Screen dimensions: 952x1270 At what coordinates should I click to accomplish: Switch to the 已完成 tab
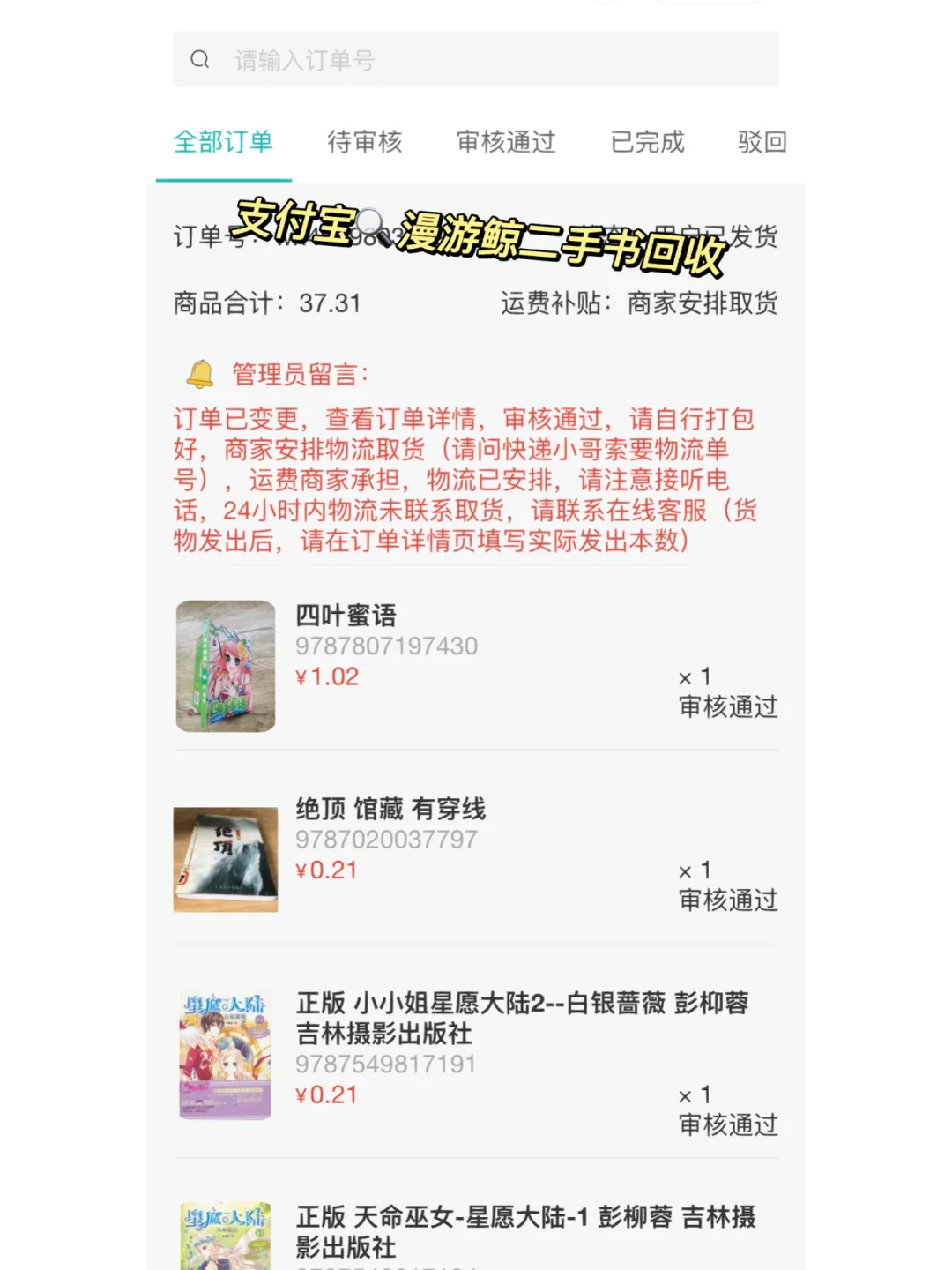tap(647, 142)
